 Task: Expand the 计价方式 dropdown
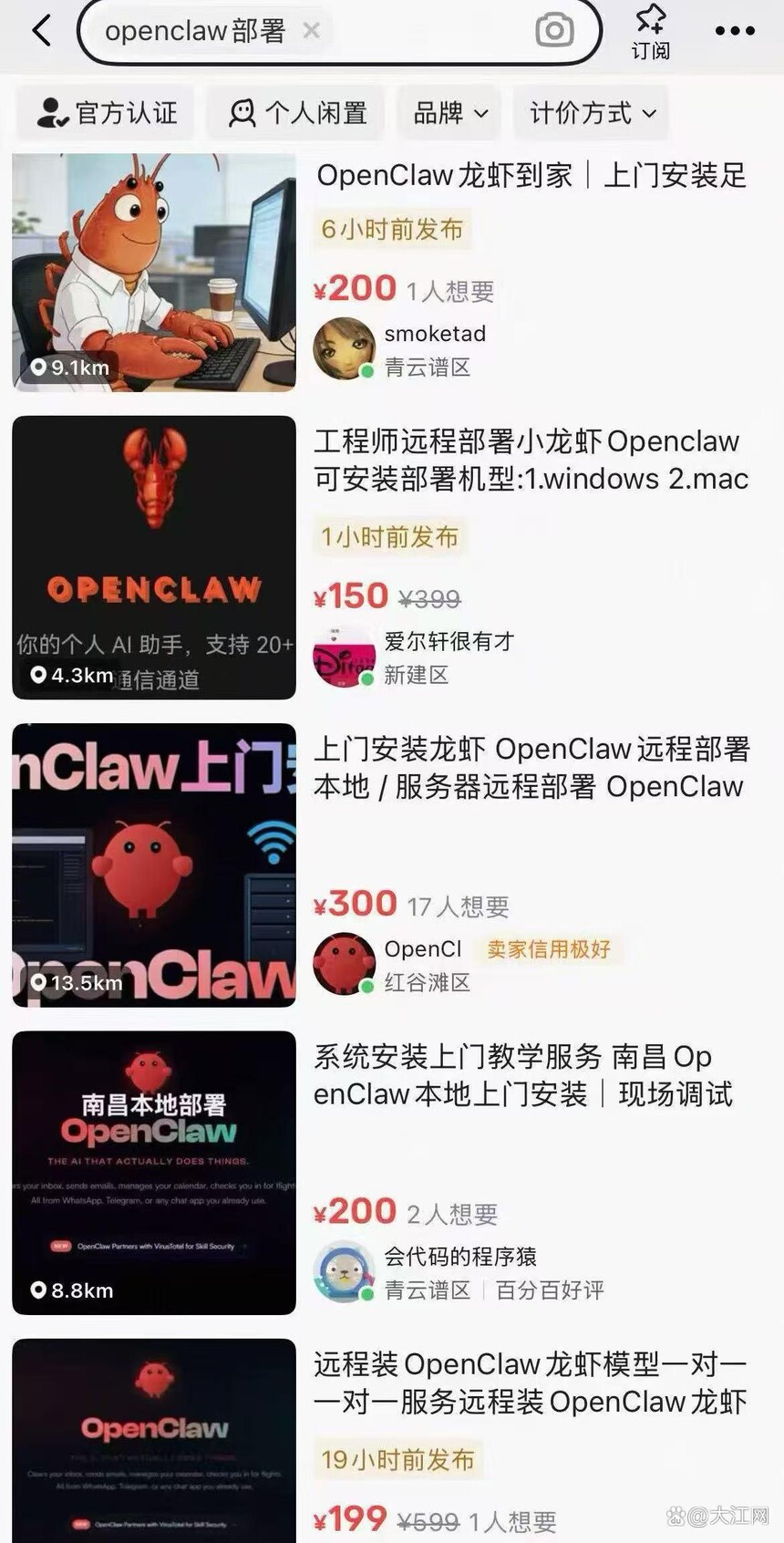[590, 111]
